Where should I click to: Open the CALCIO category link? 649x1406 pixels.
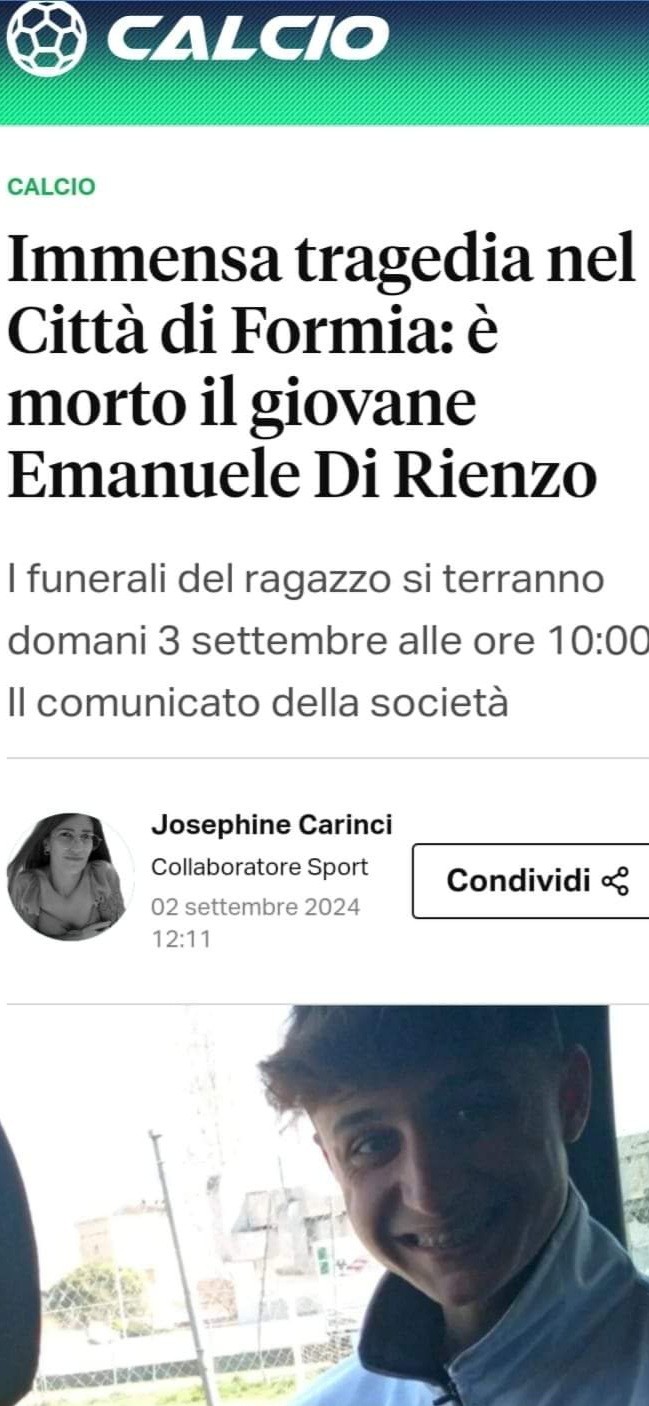pyautogui.click(x=51, y=187)
